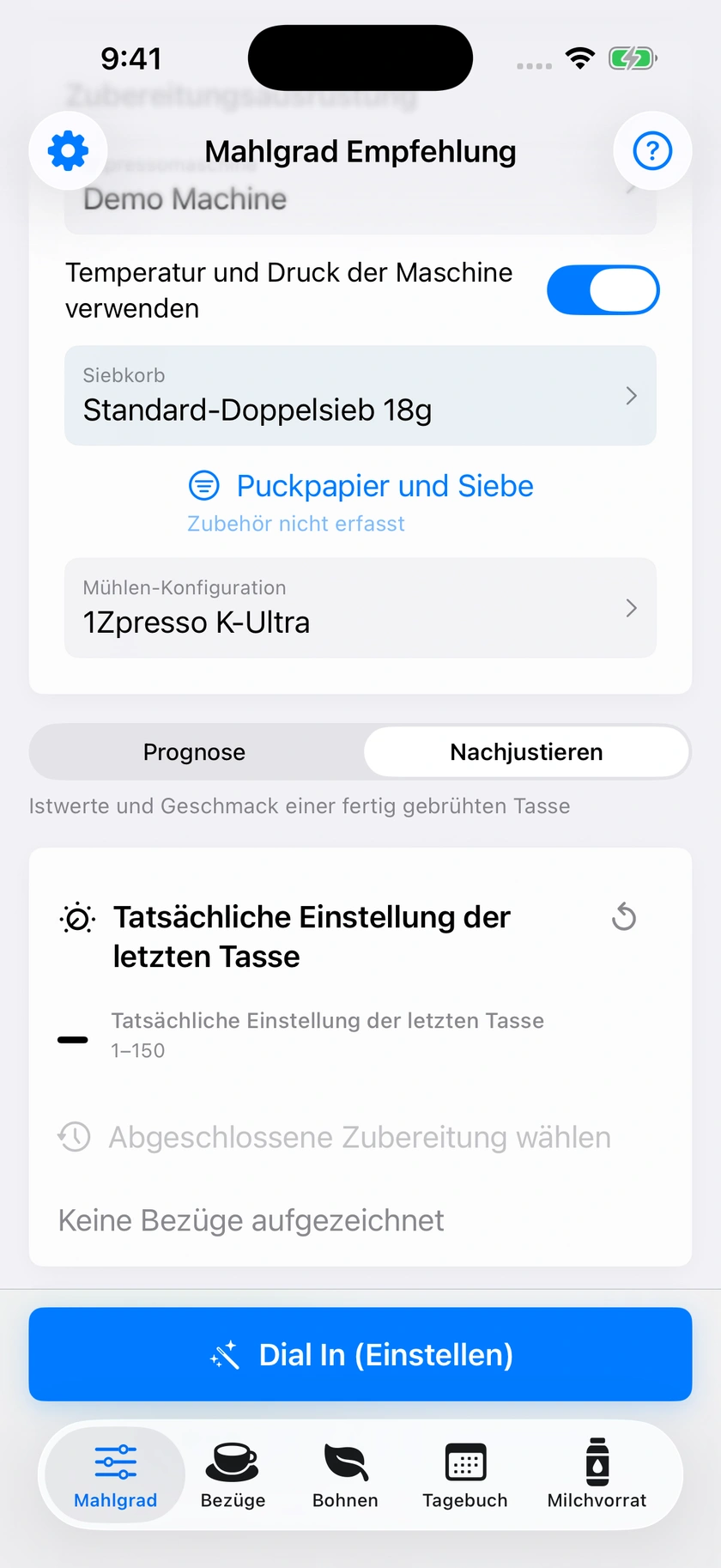The width and height of the screenshot is (721, 1568).
Task: Select the Nachjustieren segment
Action: click(x=526, y=752)
